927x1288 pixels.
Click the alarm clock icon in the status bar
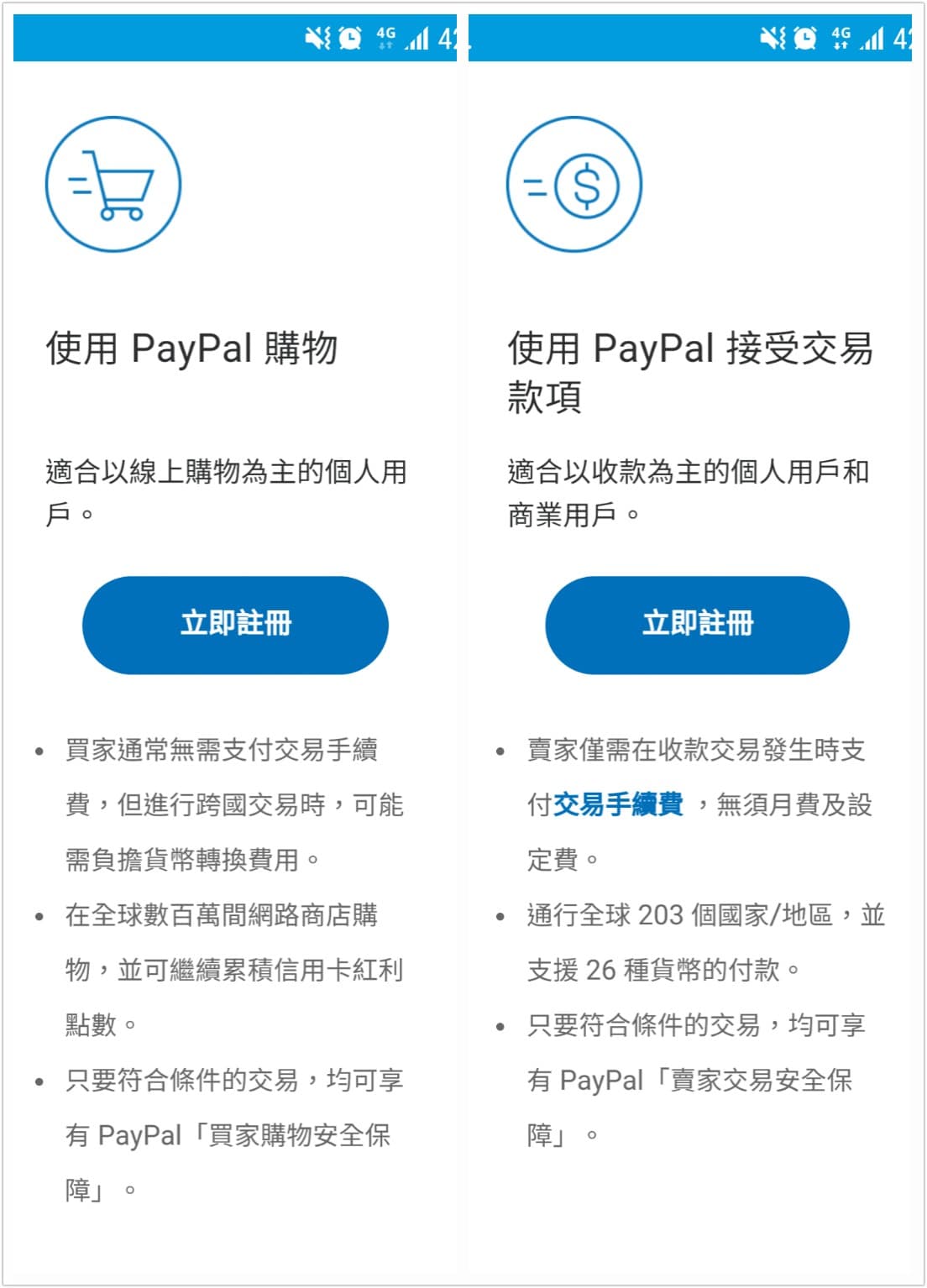coord(350,37)
